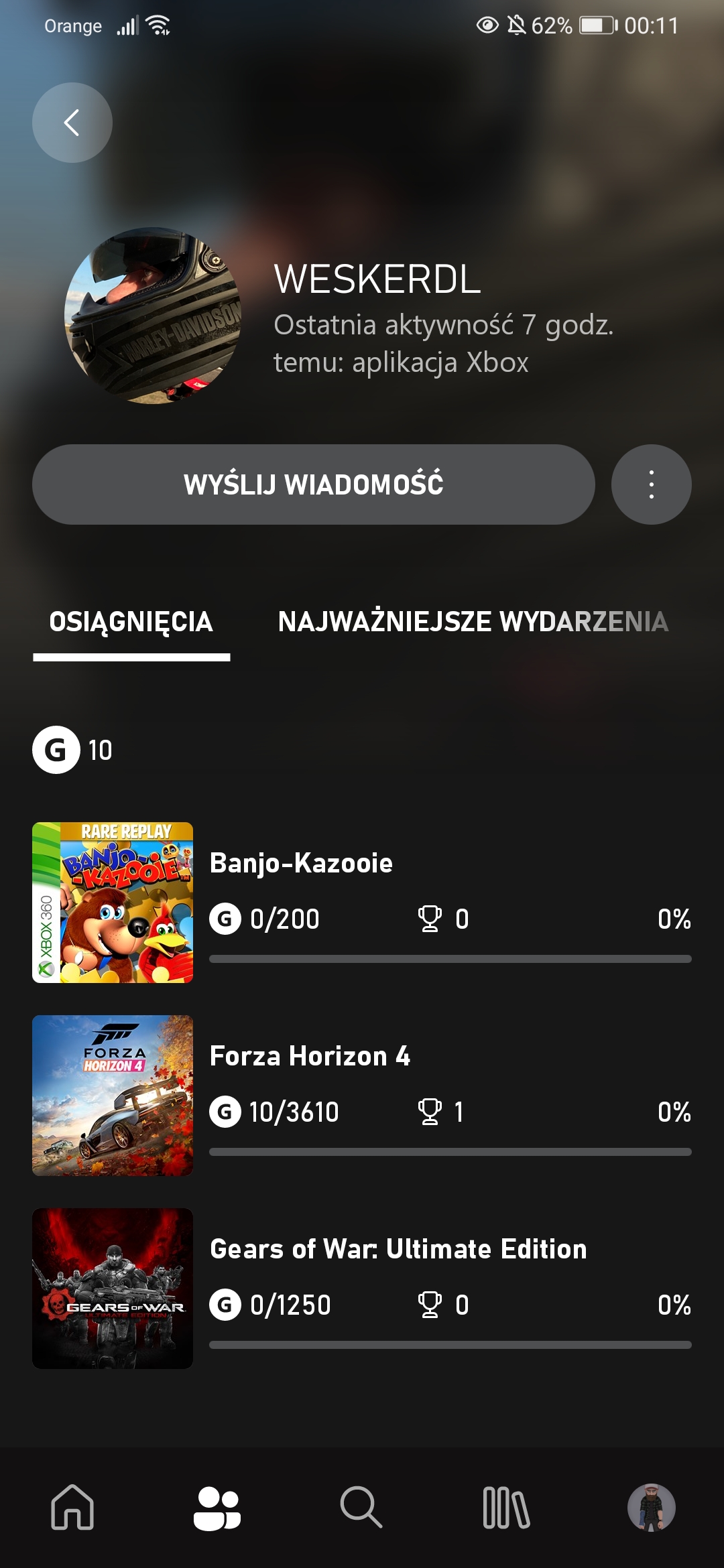Go to the Home tab
724x1568 pixels.
point(72,1508)
